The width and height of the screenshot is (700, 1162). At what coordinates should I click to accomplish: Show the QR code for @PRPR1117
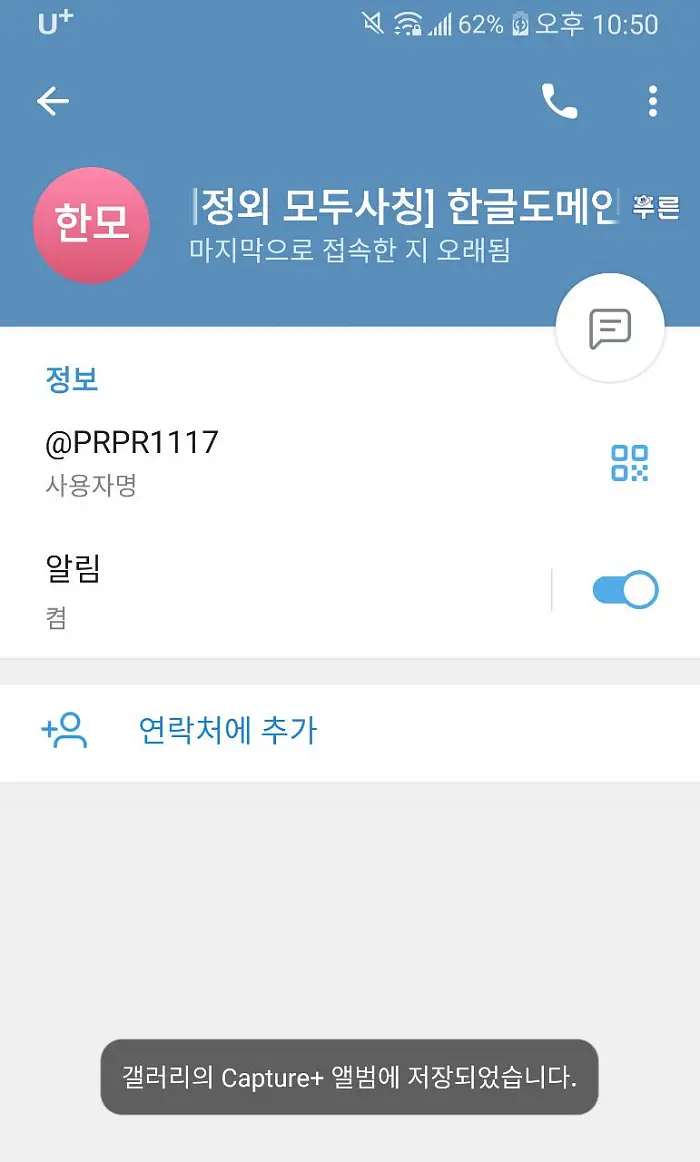click(630, 463)
